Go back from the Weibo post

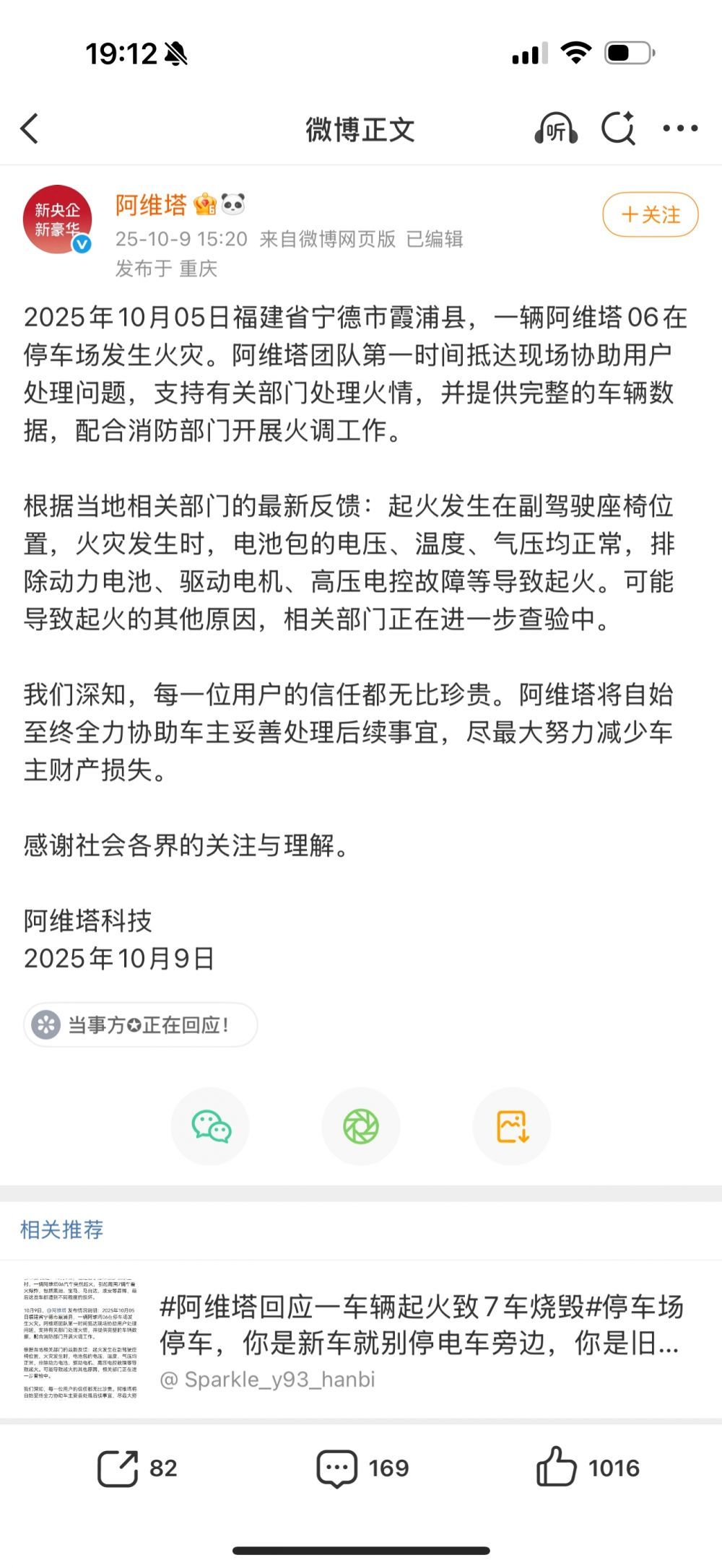click(30, 129)
